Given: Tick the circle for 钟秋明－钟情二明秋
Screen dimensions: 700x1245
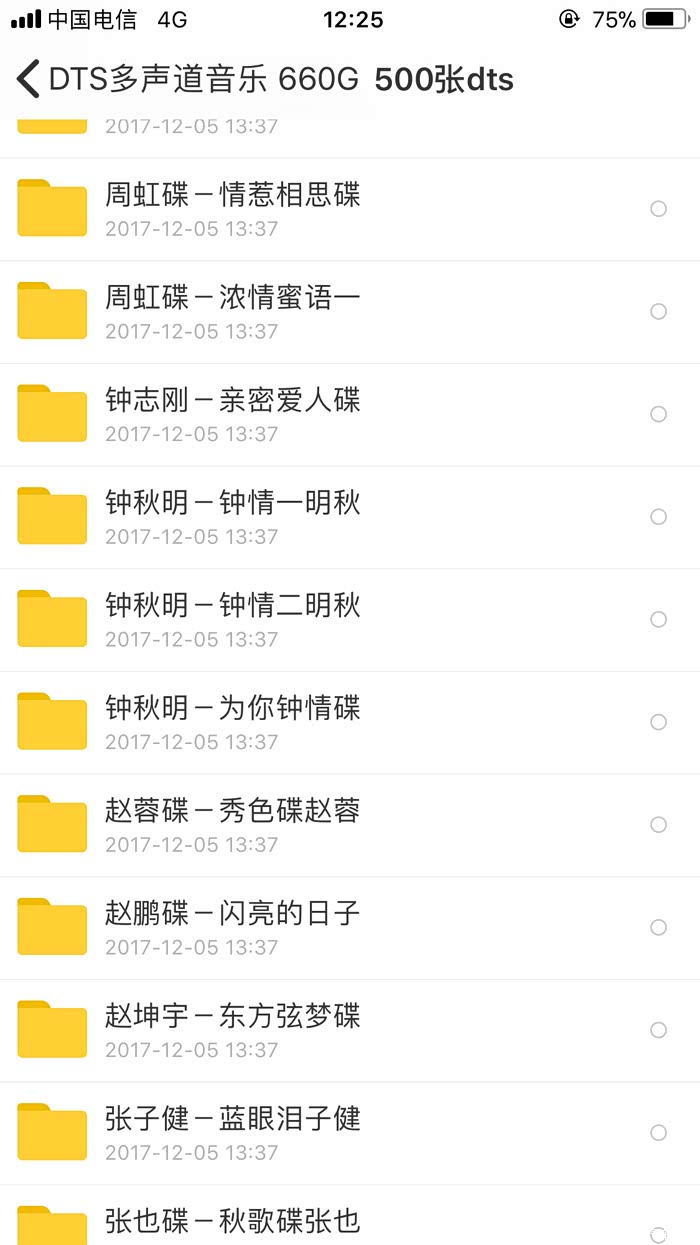Looking at the screenshot, I should (658, 620).
